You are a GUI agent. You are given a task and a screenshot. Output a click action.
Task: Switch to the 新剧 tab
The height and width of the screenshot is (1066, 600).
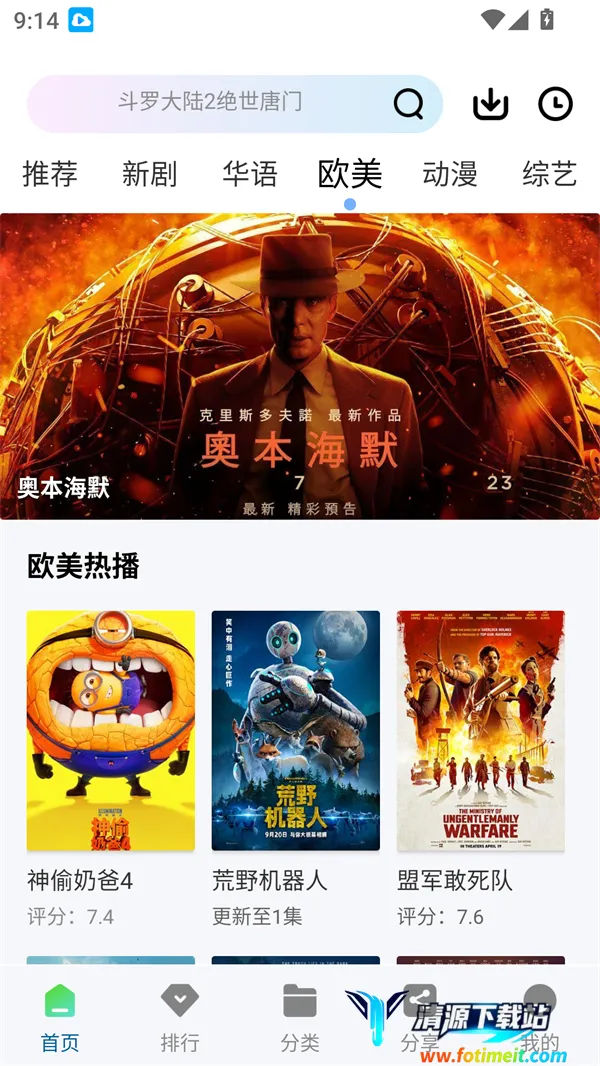click(x=150, y=174)
